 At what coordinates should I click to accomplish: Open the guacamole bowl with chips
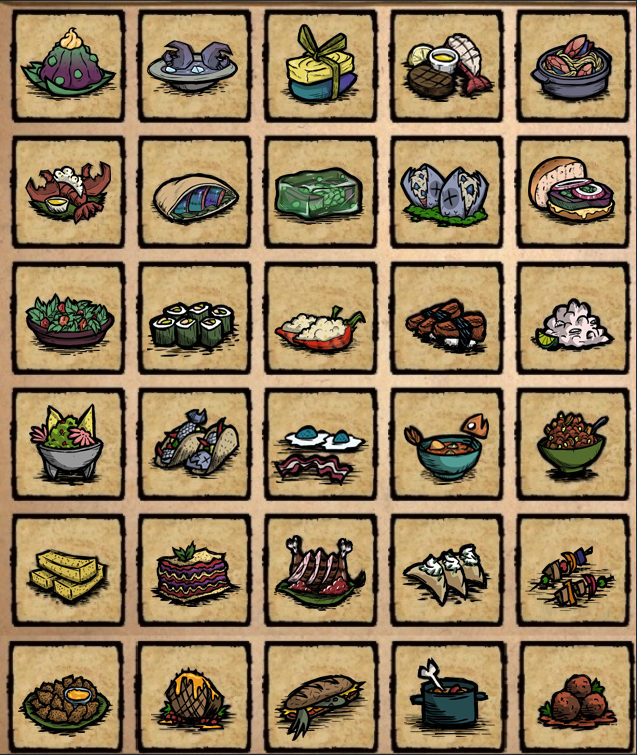click(x=69, y=444)
